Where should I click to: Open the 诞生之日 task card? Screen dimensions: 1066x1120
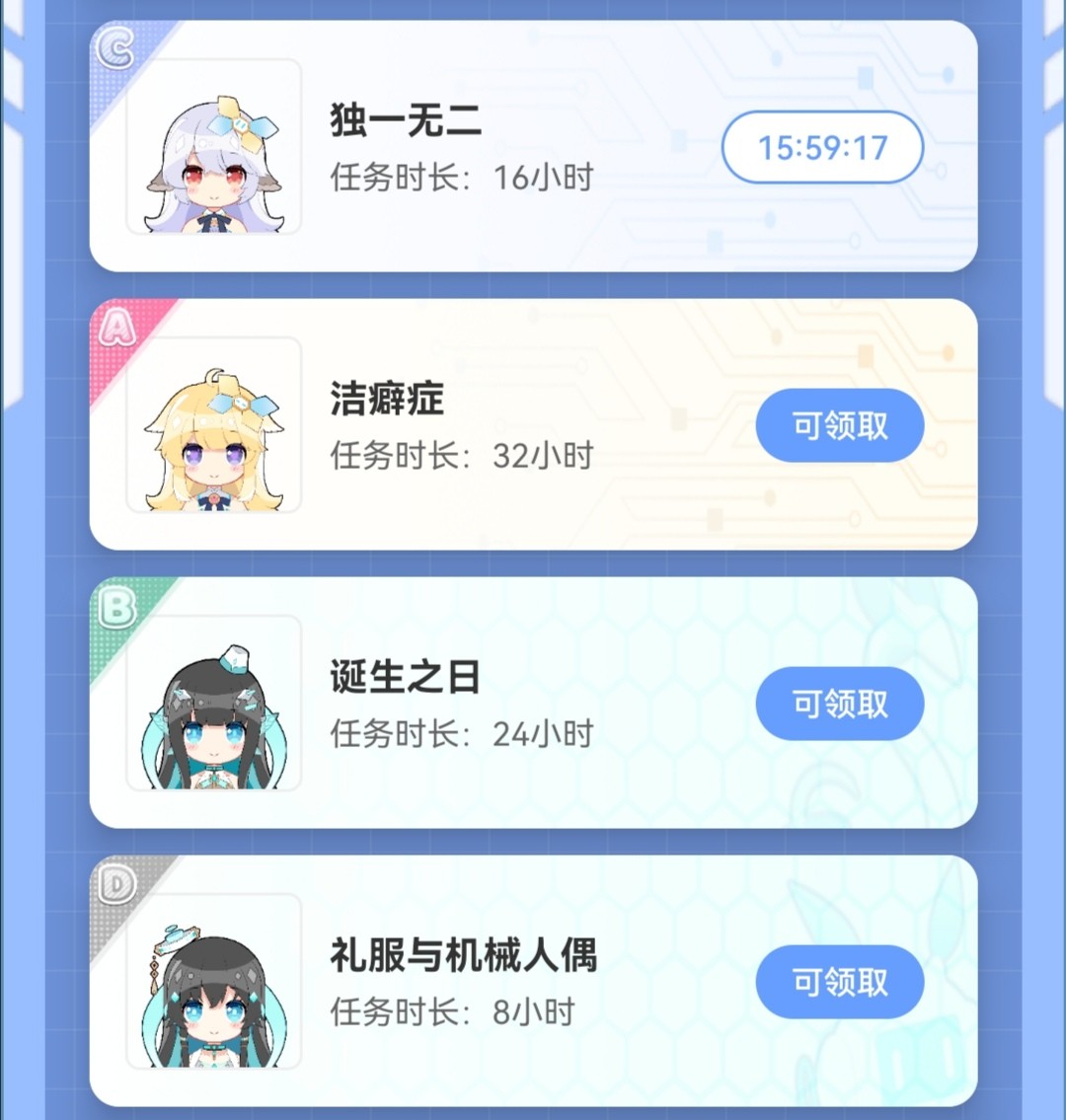coord(494,704)
